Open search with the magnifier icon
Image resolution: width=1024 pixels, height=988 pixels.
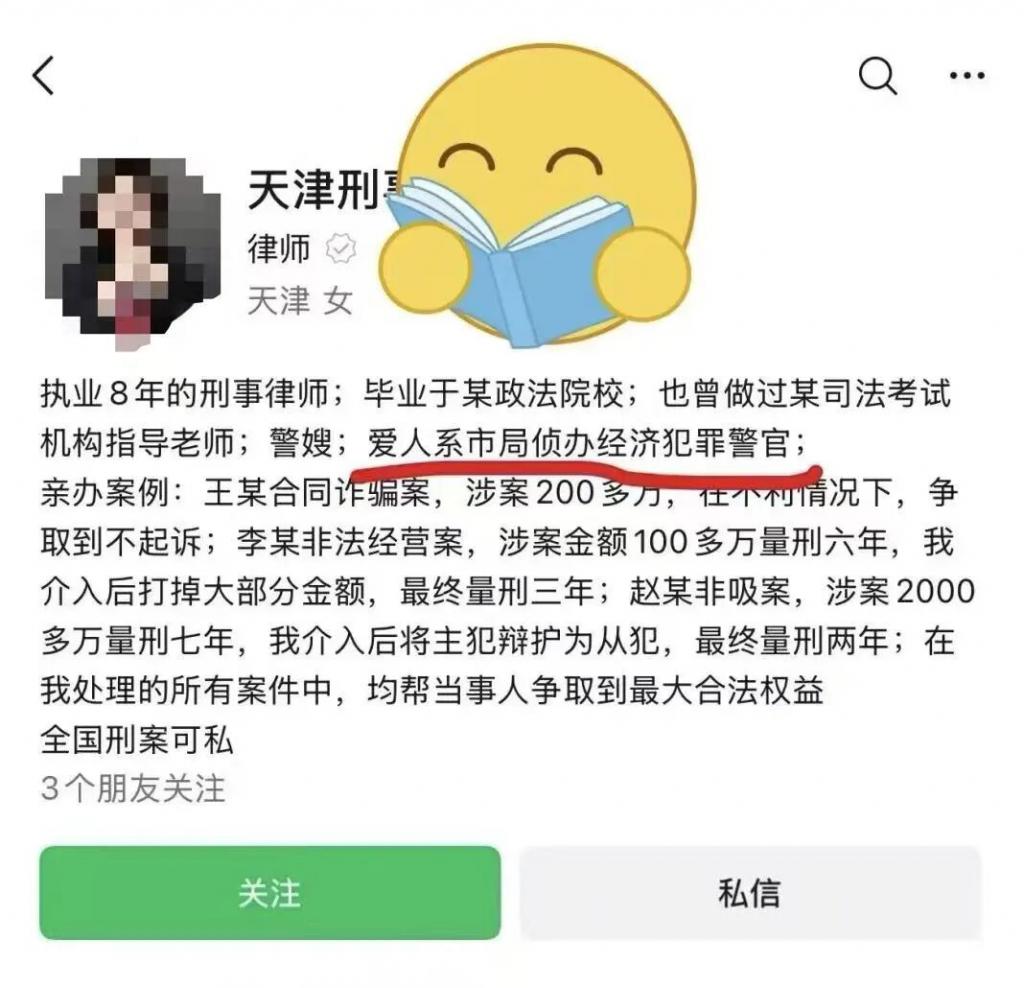[x=877, y=75]
